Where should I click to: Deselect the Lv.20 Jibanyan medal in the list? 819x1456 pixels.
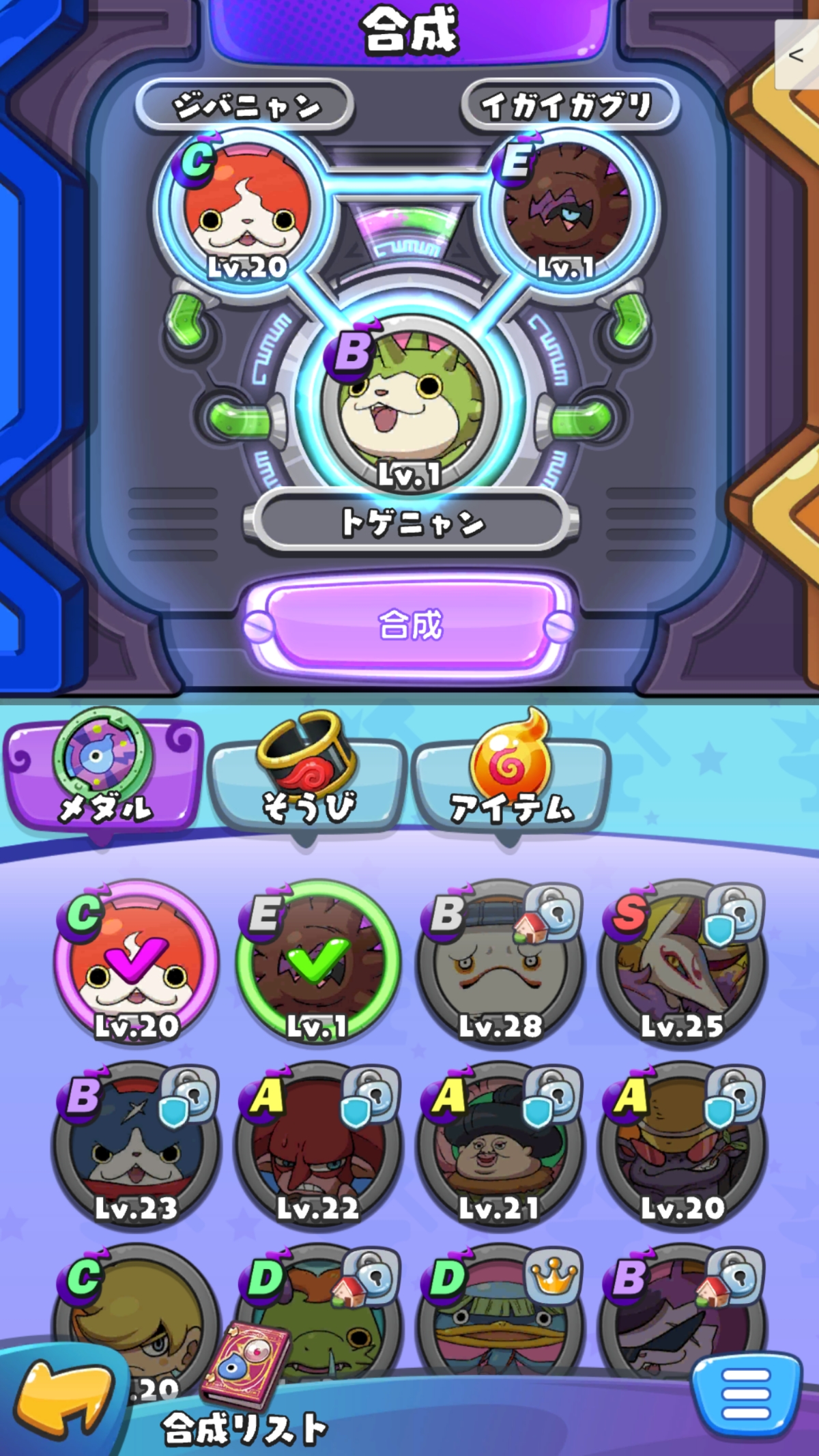[136, 962]
